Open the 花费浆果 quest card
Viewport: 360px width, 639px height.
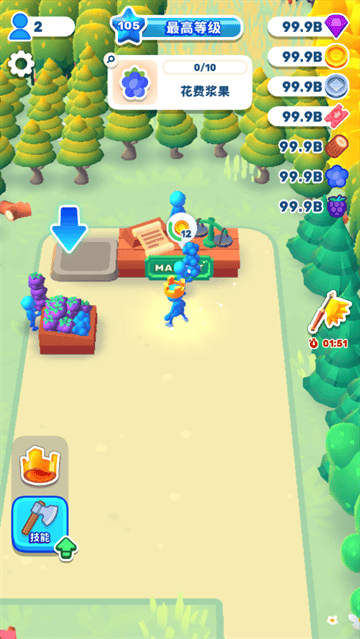point(179,83)
